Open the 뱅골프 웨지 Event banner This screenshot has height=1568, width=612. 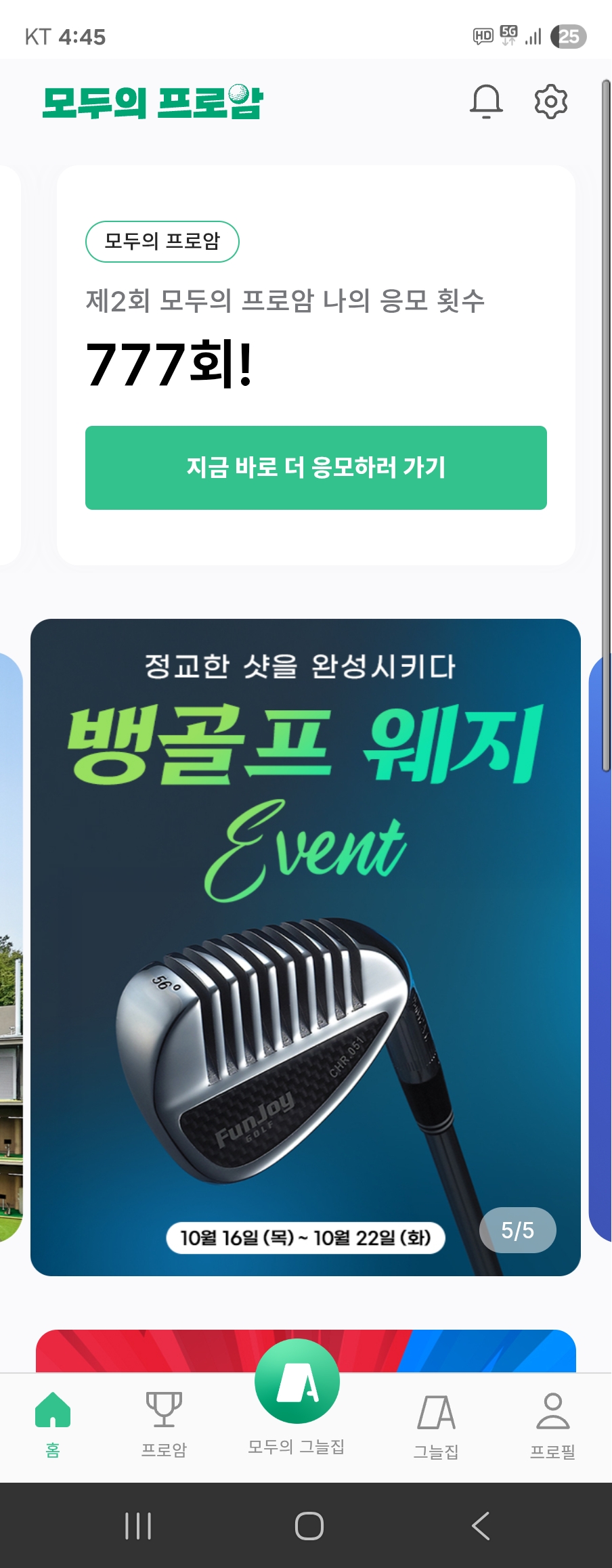(x=305, y=946)
